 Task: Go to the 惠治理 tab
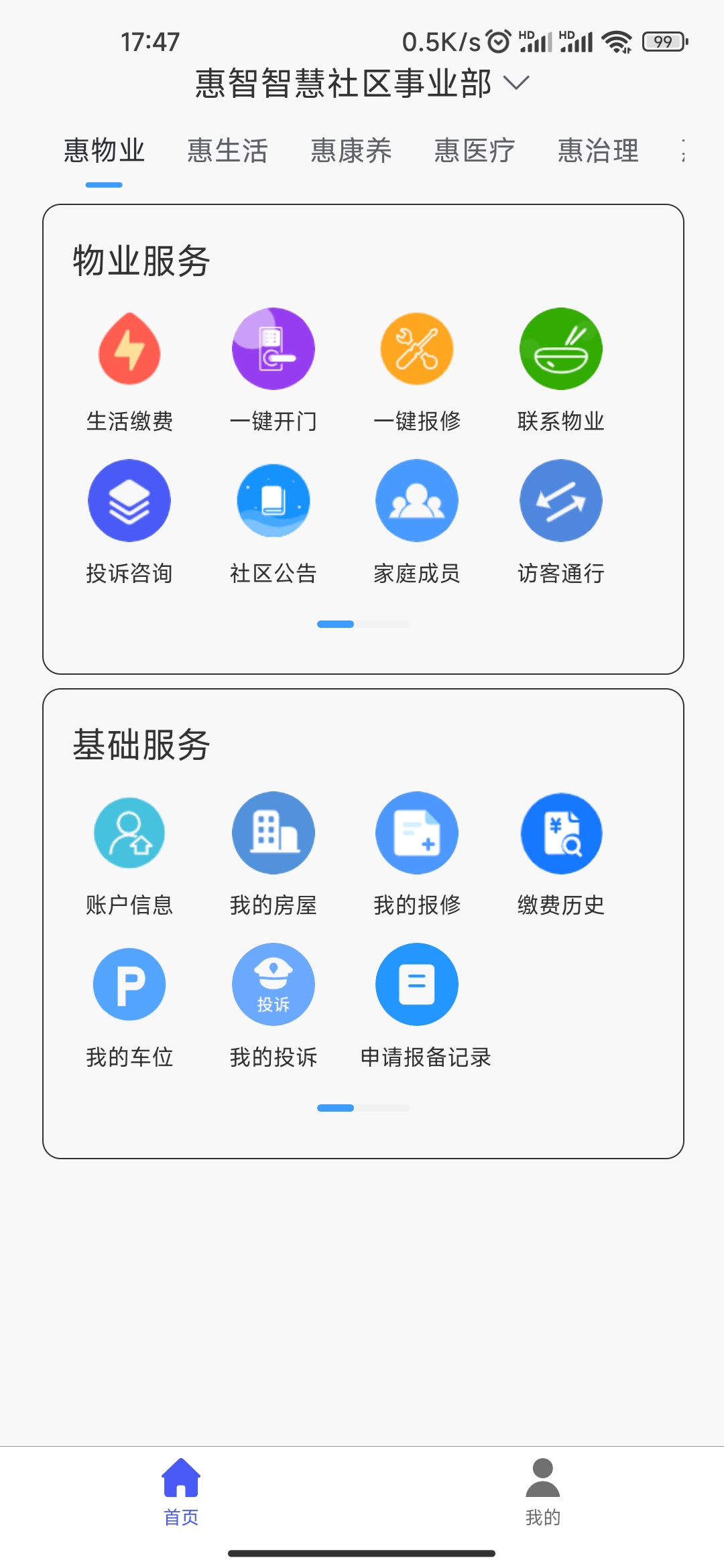tap(598, 151)
